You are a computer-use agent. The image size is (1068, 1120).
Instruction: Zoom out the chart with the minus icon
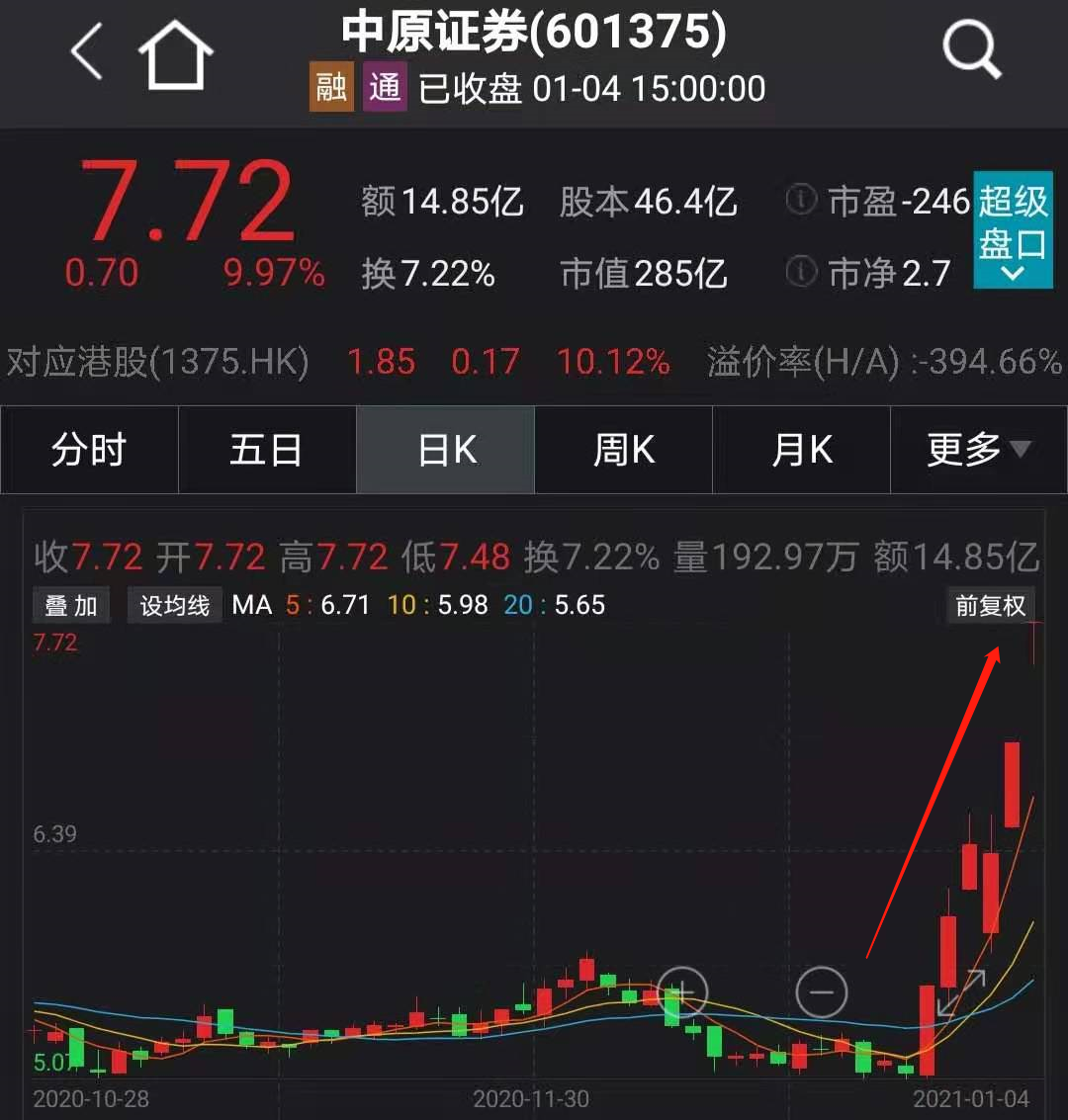pyautogui.click(x=822, y=992)
